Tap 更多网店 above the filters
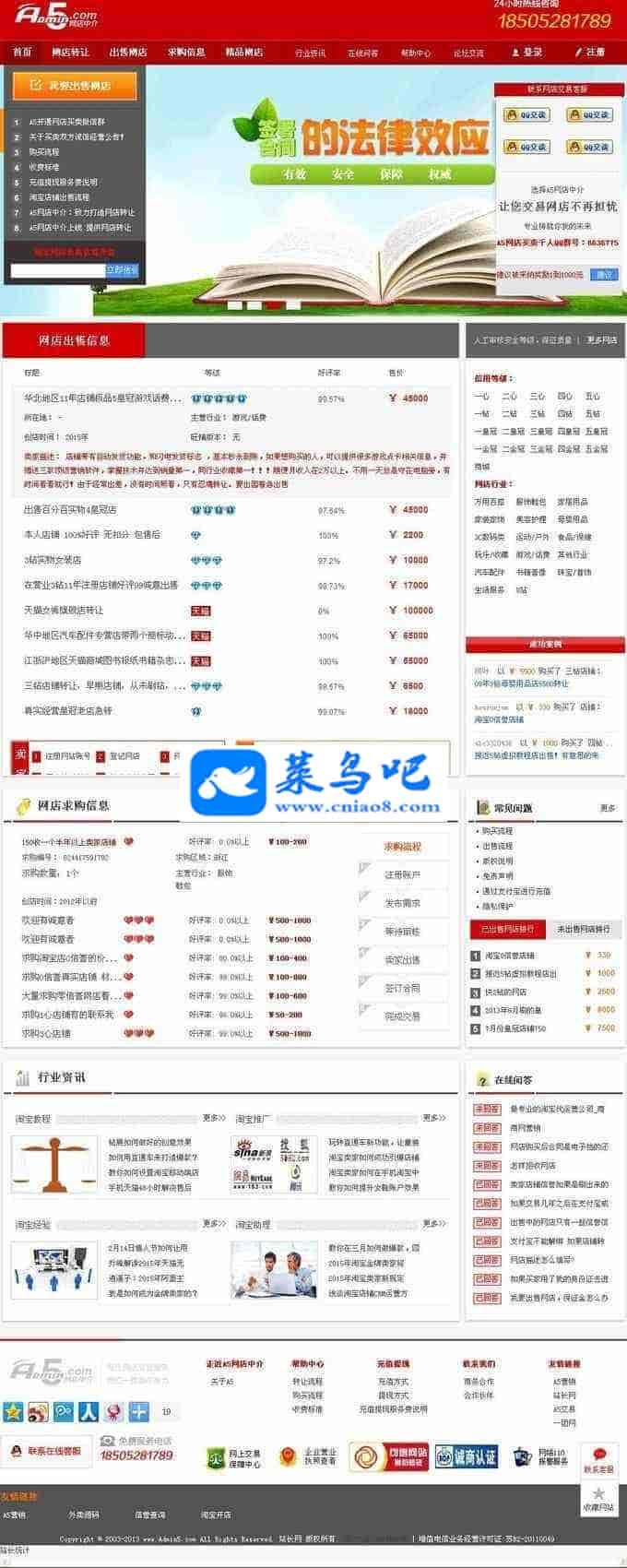This screenshot has height=1568, width=627. click(x=602, y=340)
